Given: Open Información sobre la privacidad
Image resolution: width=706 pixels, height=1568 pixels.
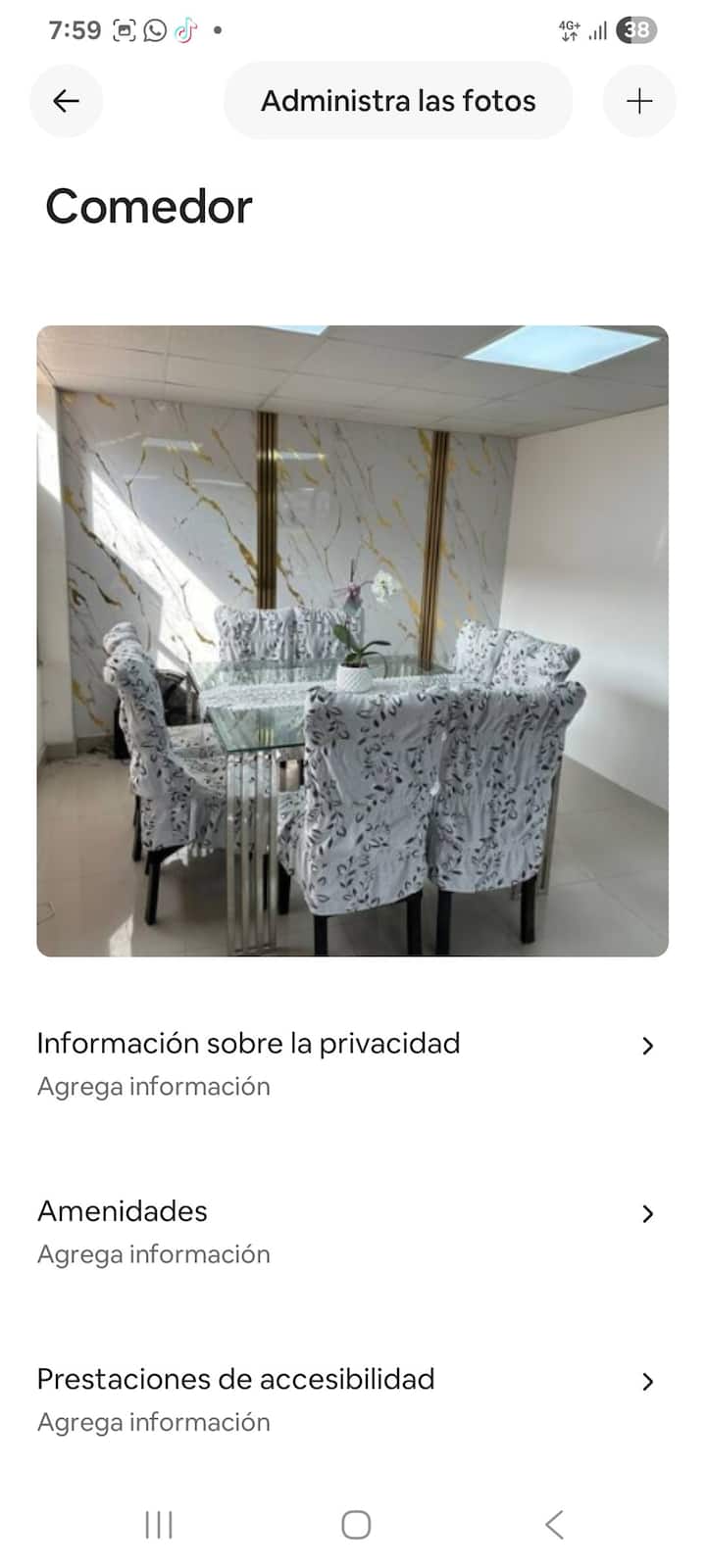Looking at the screenshot, I should pos(343,1063).
